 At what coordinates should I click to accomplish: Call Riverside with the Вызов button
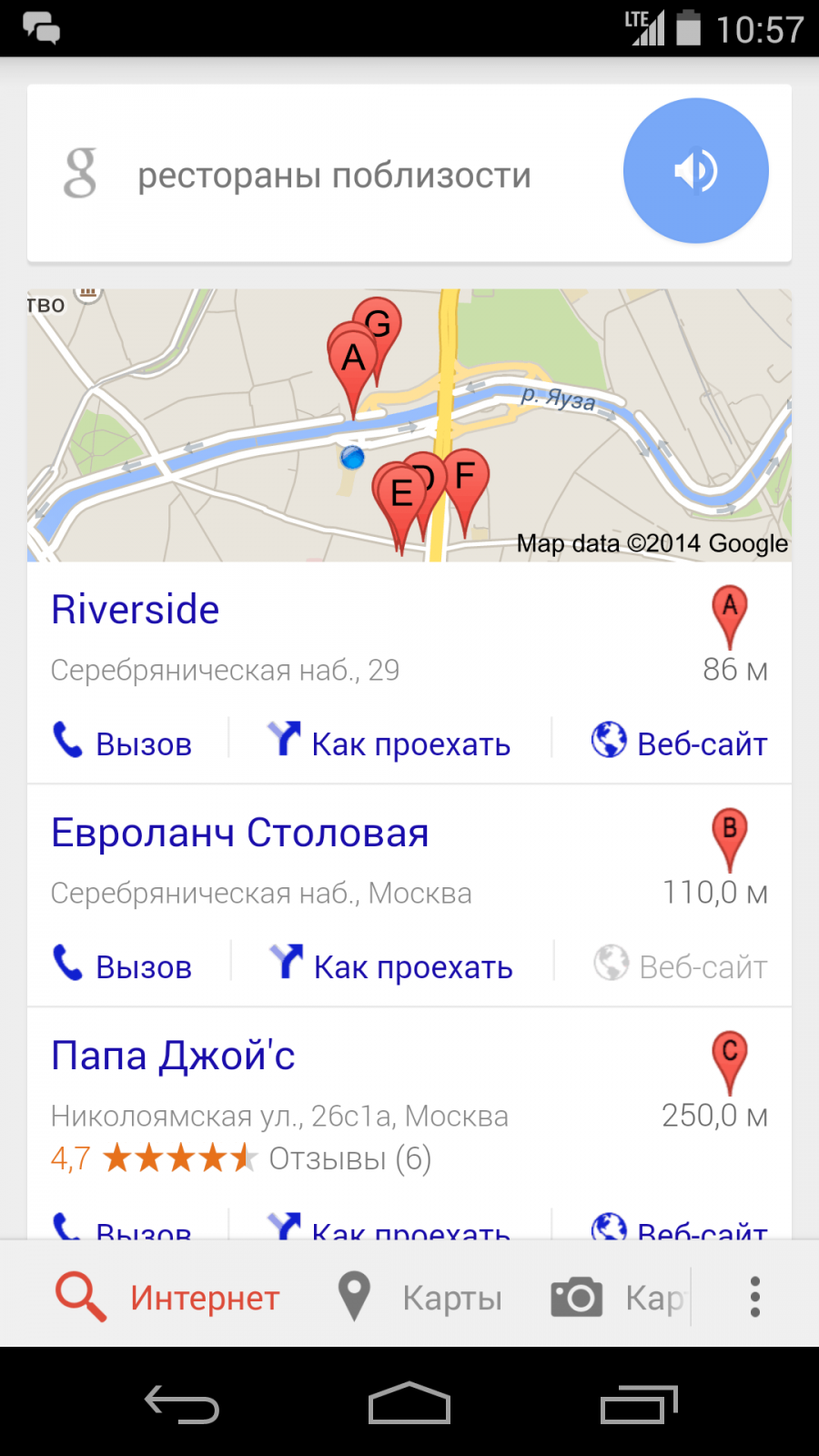coord(123,743)
